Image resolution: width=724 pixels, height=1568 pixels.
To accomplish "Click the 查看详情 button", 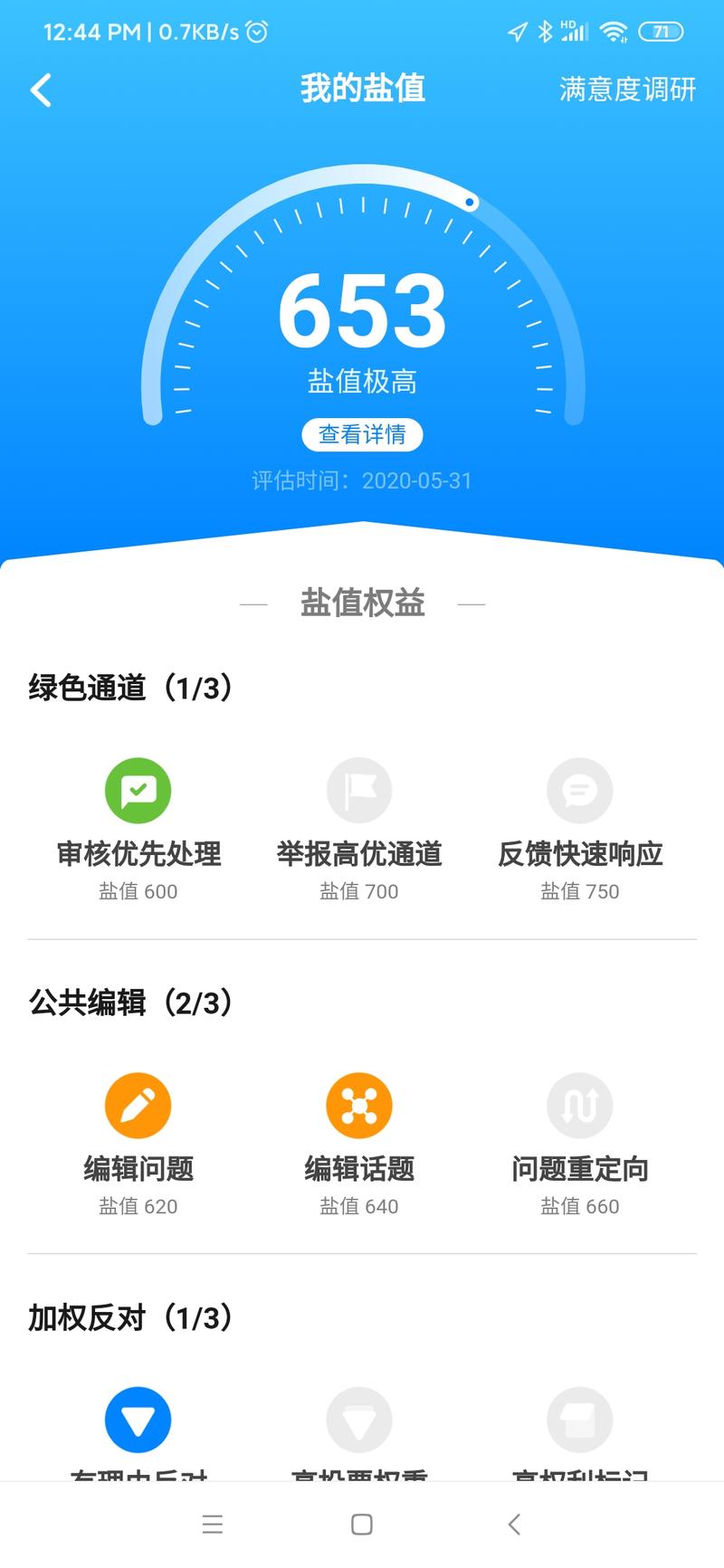I will tap(361, 434).
